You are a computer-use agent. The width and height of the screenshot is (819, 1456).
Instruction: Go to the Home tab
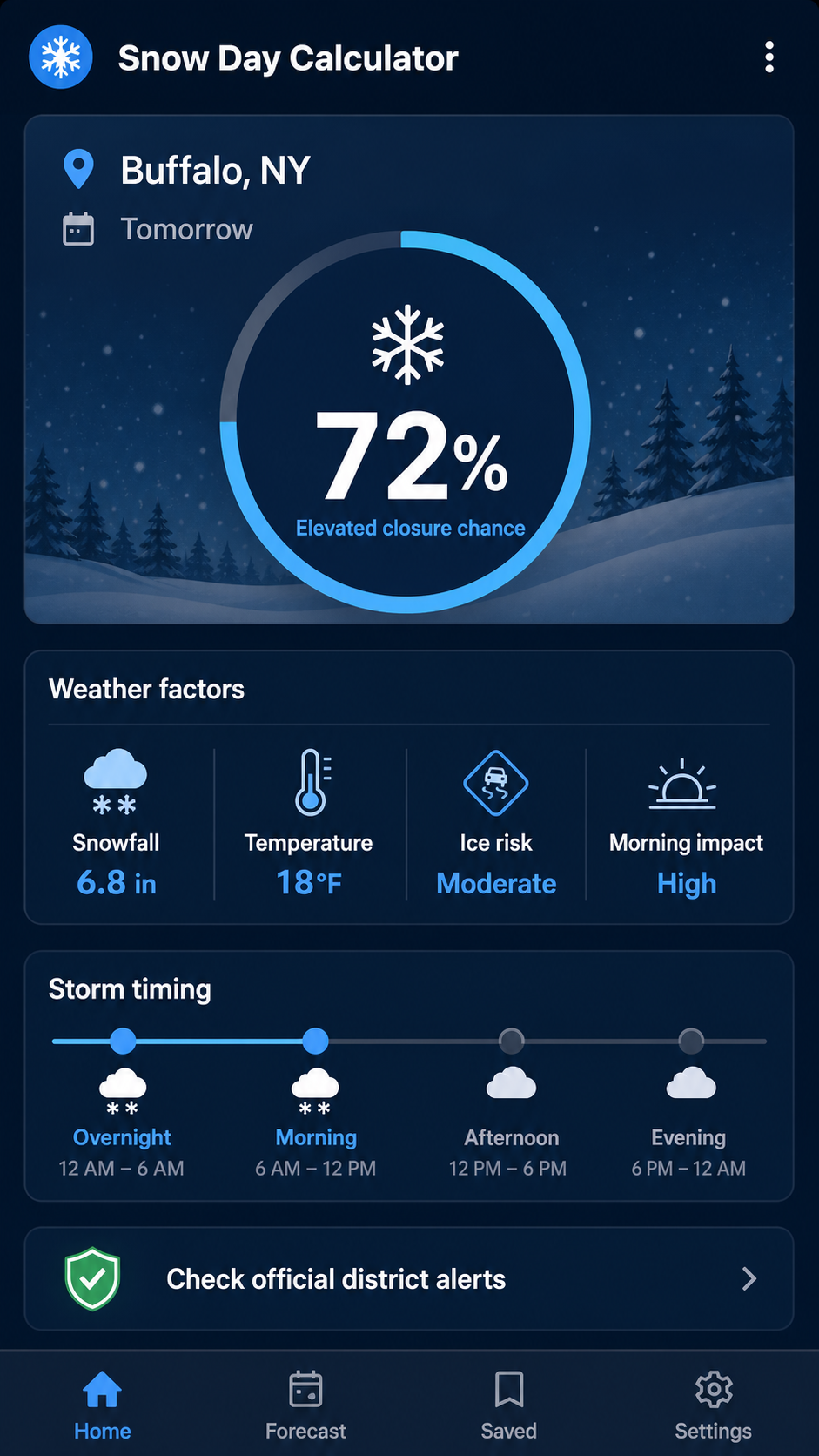pos(103,1405)
